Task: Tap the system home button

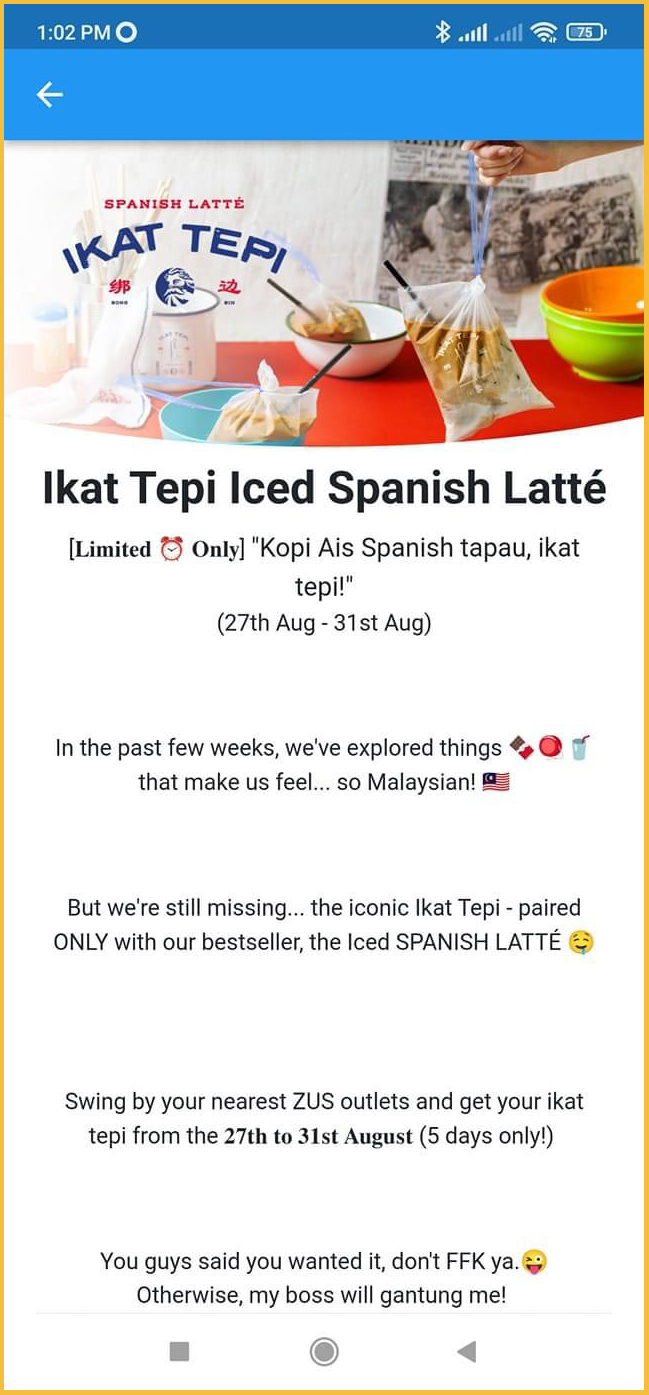Action: point(324,1352)
